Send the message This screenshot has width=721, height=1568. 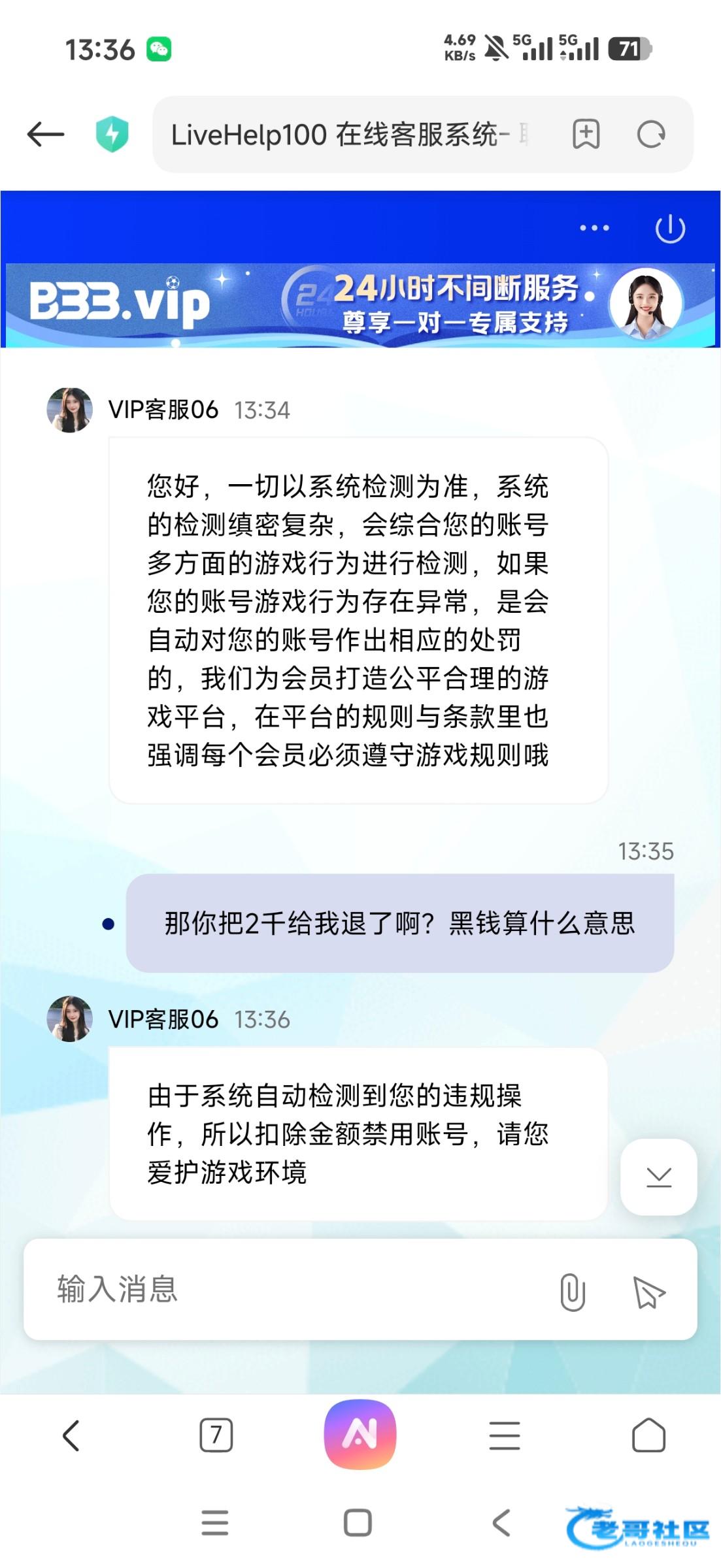(x=648, y=1292)
